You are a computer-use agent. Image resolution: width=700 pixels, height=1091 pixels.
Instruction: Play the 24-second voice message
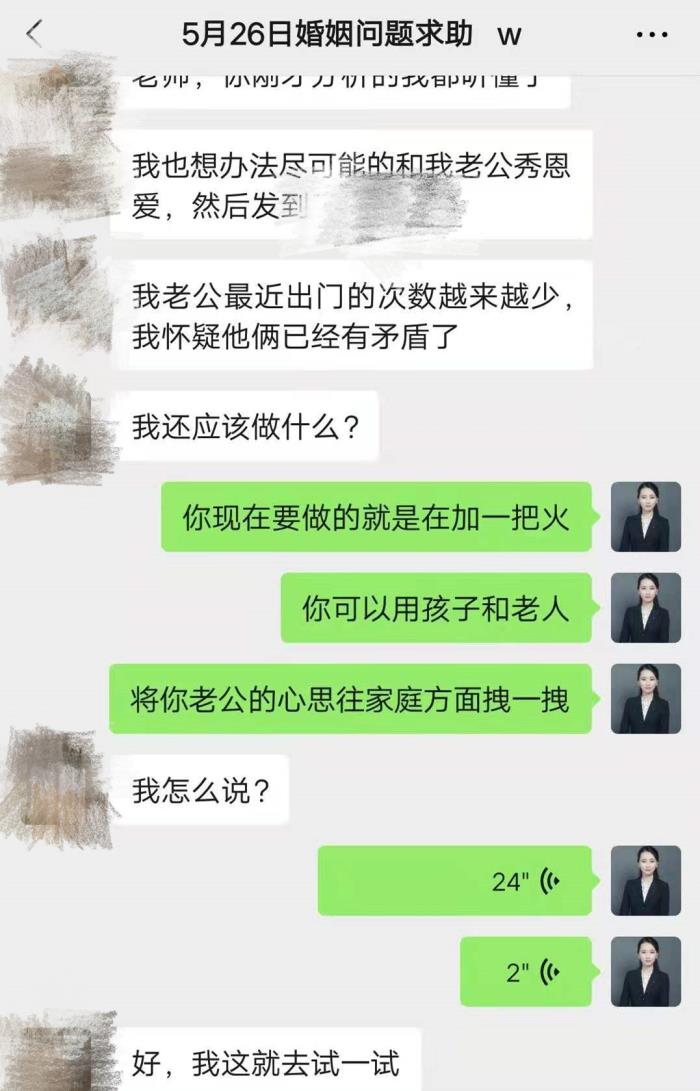455,881
